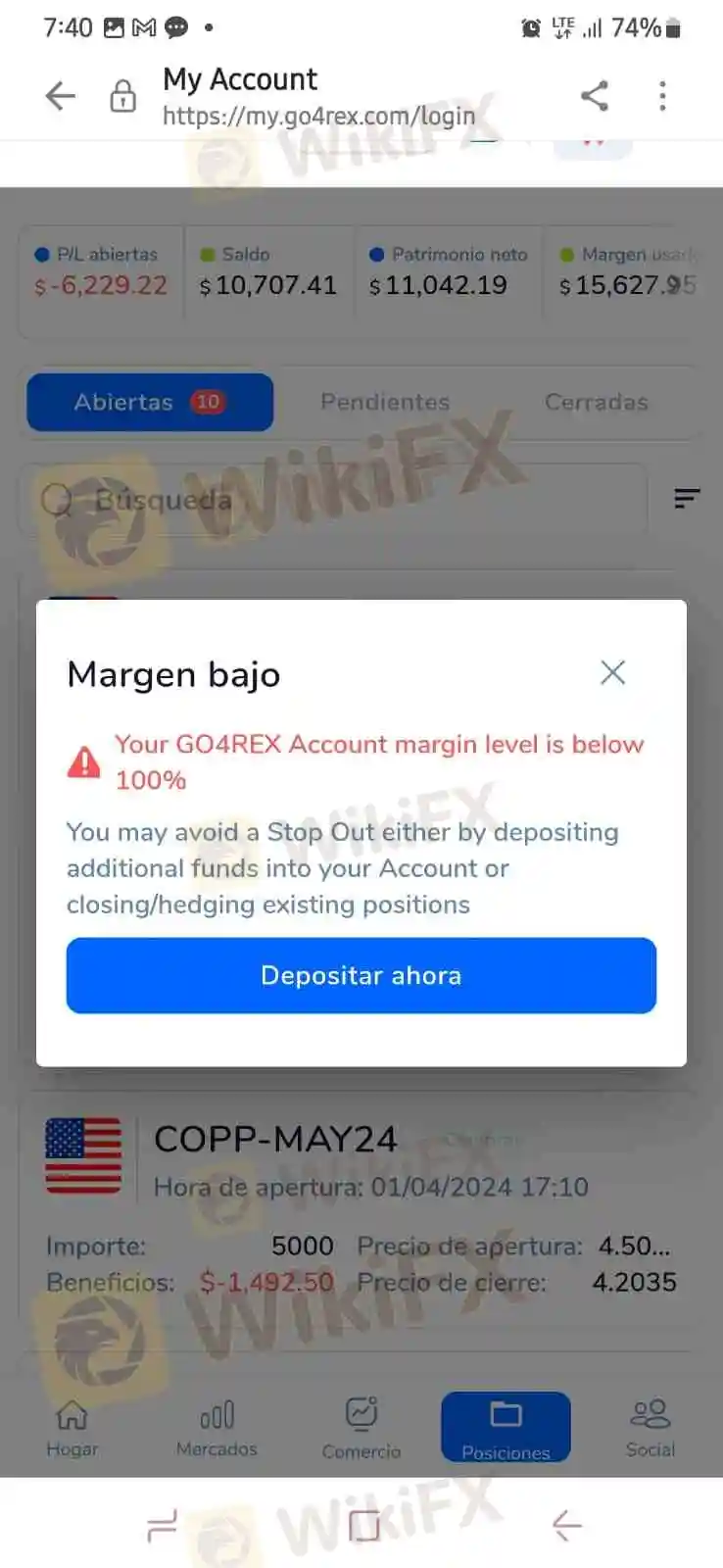Go to the Hogar tab
Viewport: 723px width, 1568px height.
point(72,1428)
